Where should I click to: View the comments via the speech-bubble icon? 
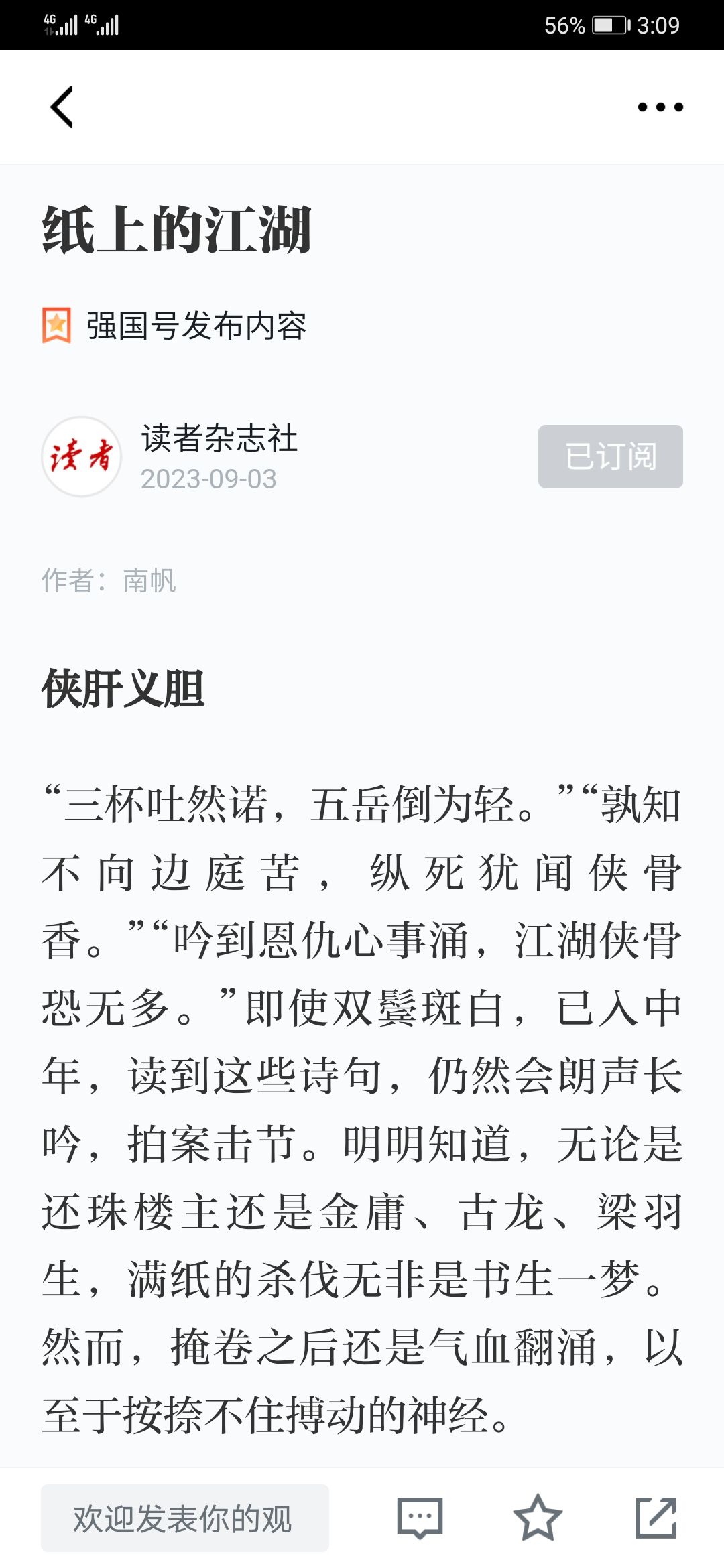pos(420,1518)
